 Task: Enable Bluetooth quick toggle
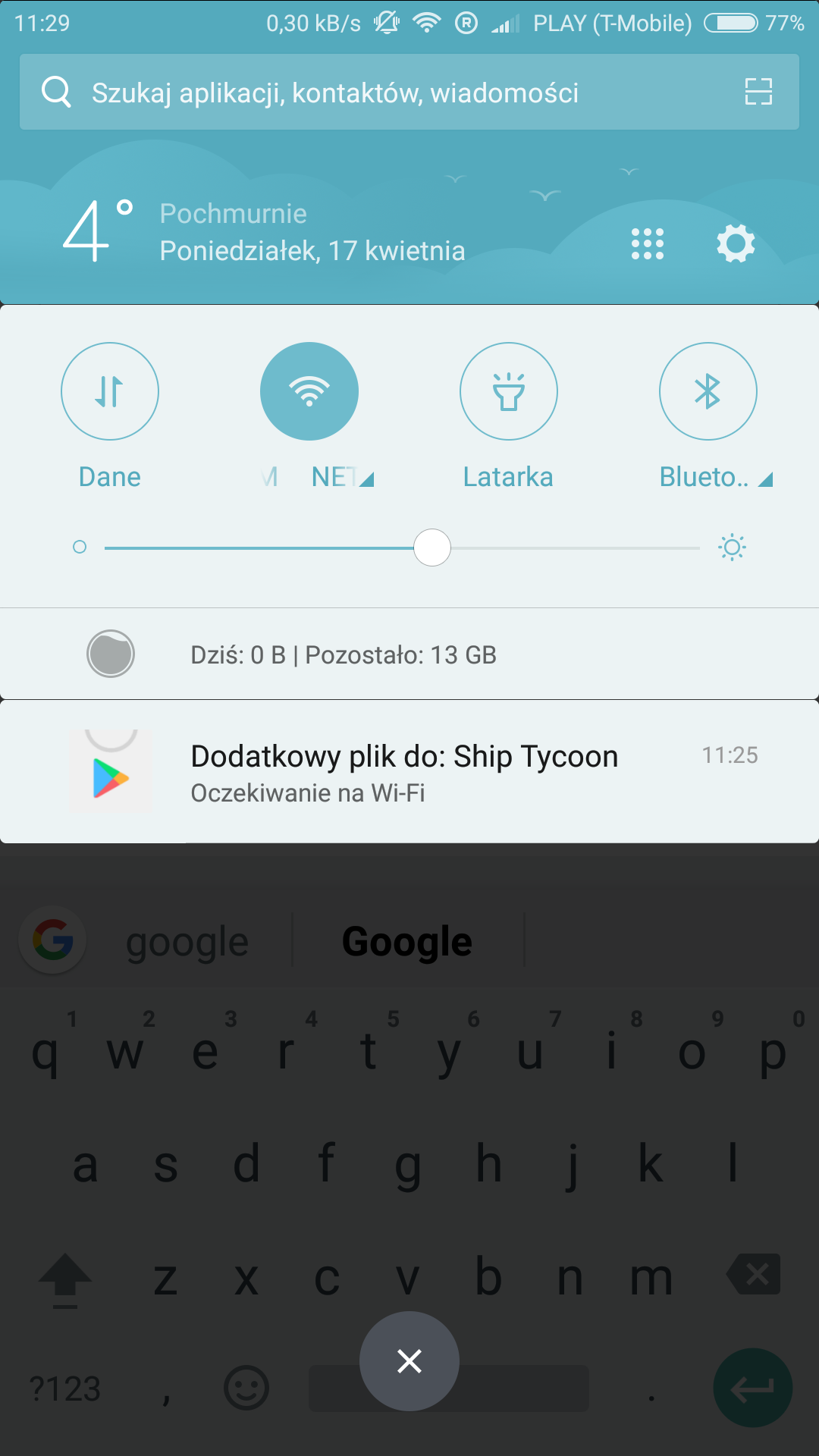coord(708,391)
